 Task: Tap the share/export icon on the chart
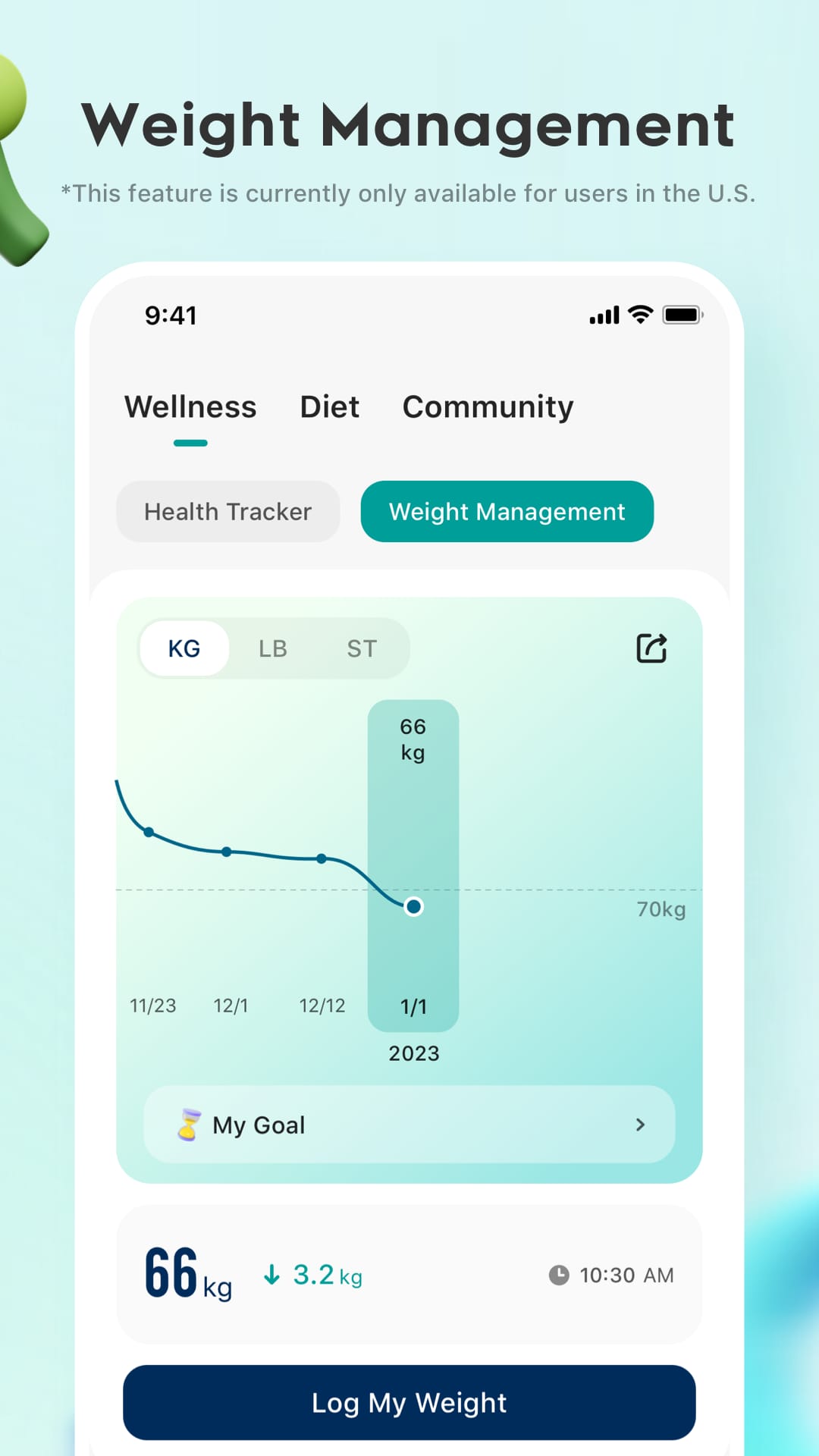coord(651,648)
